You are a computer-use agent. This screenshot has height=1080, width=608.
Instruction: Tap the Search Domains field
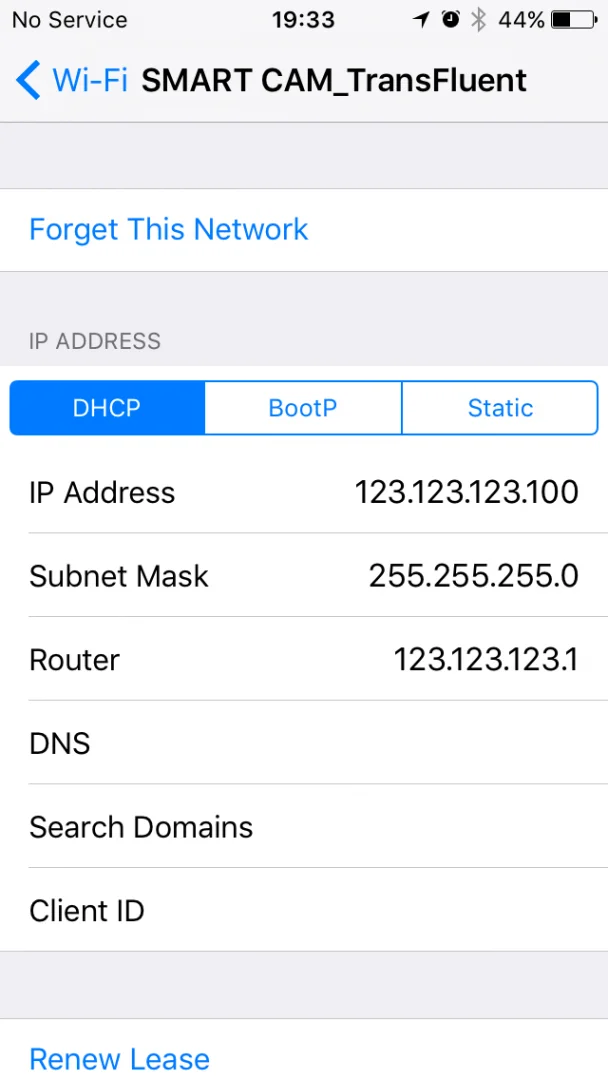pyautogui.click(x=304, y=826)
